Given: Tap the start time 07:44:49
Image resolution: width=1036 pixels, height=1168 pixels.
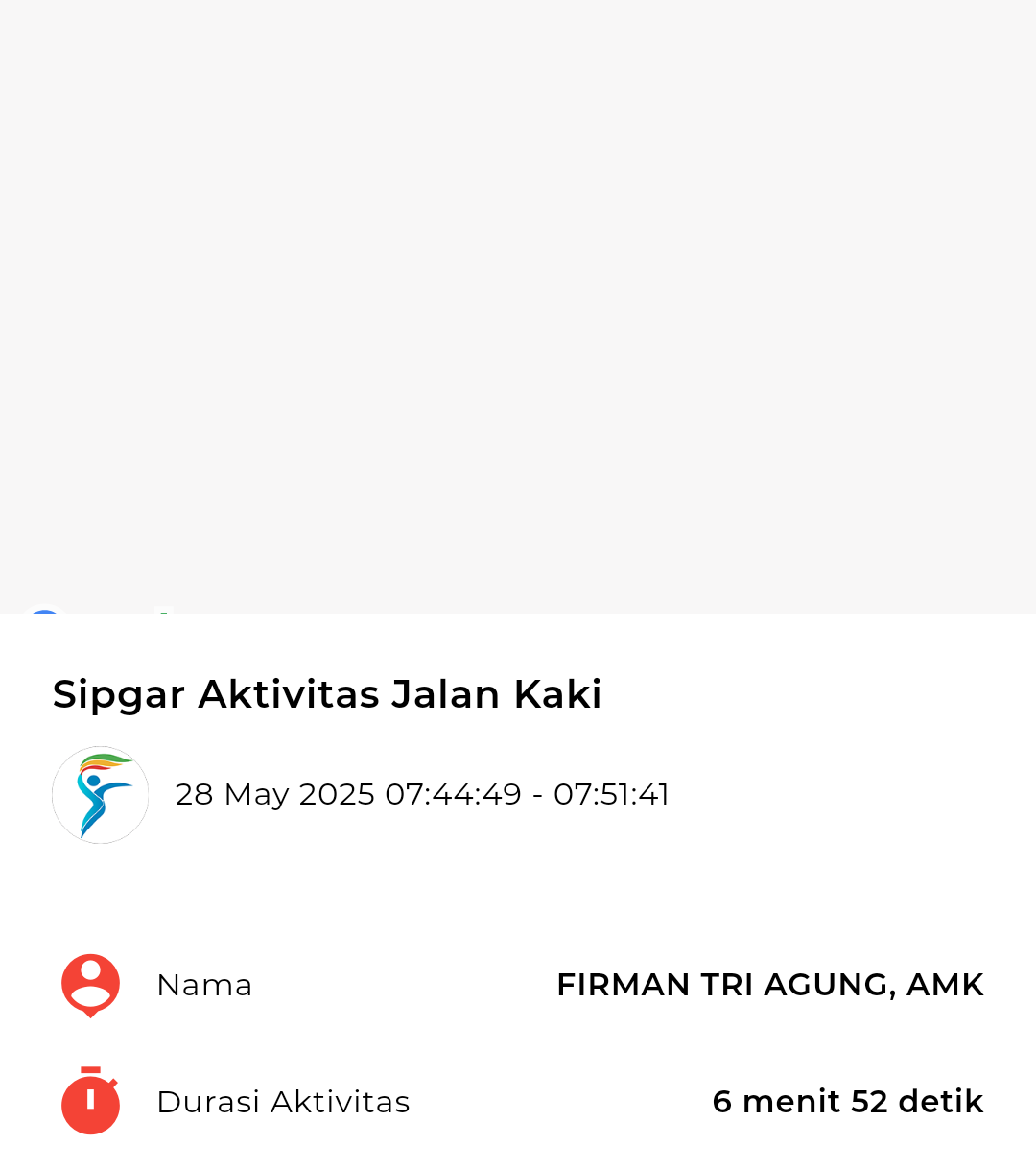Looking at the screenshot, I should (453, 794).
